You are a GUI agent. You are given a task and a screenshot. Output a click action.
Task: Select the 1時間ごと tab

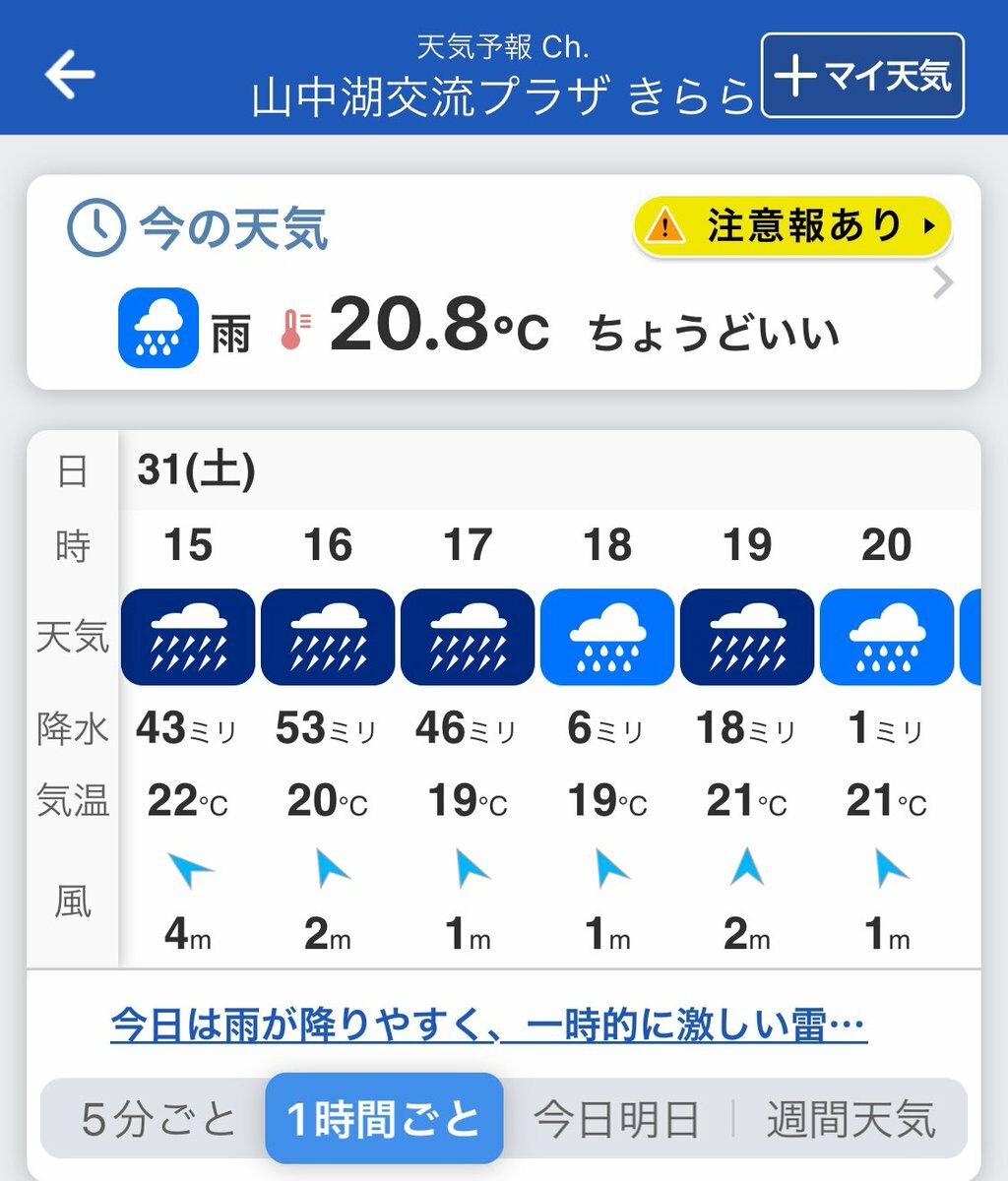[384, 1119]
